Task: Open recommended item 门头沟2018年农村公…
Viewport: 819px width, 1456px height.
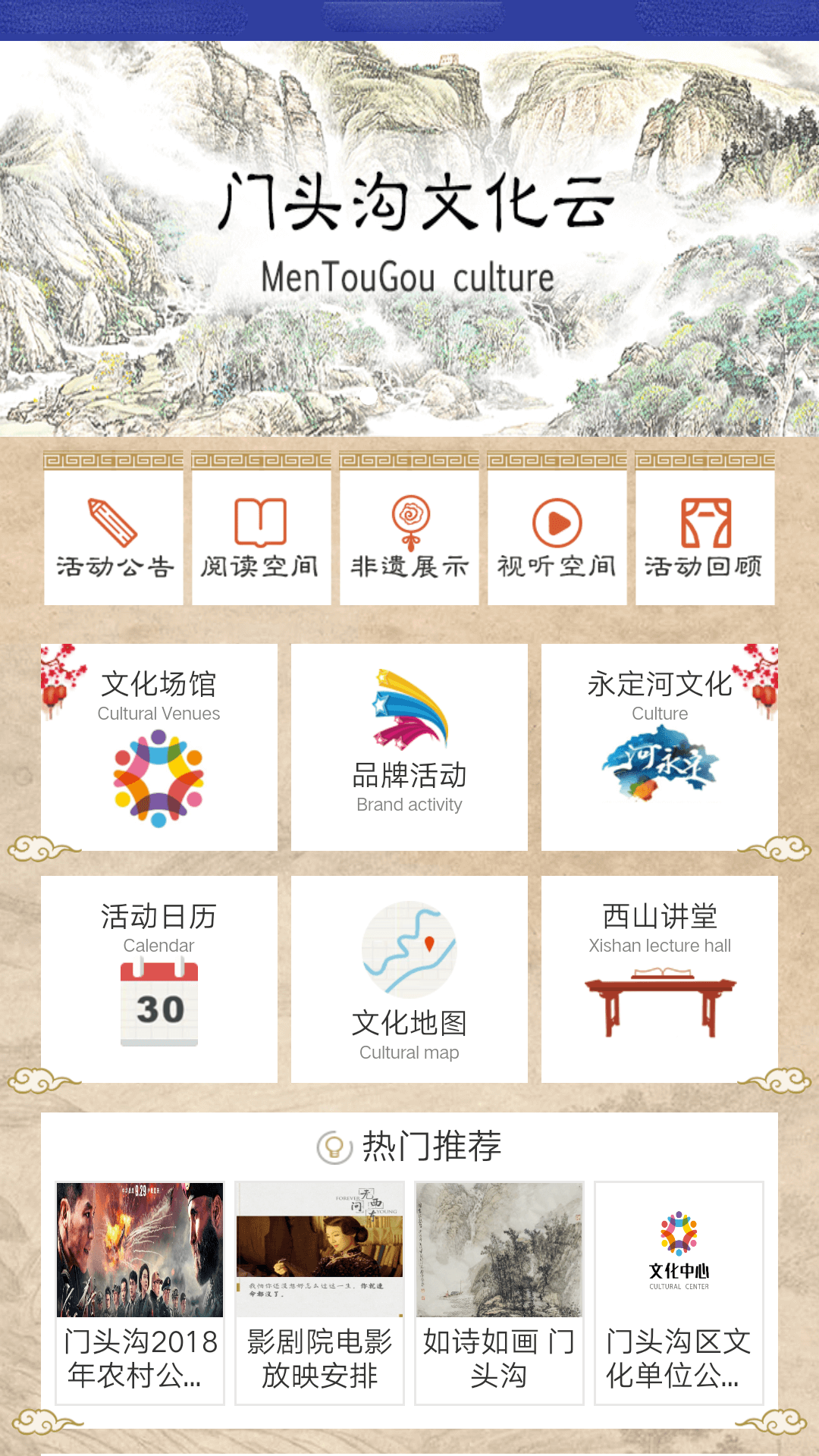Action: 140,1293
